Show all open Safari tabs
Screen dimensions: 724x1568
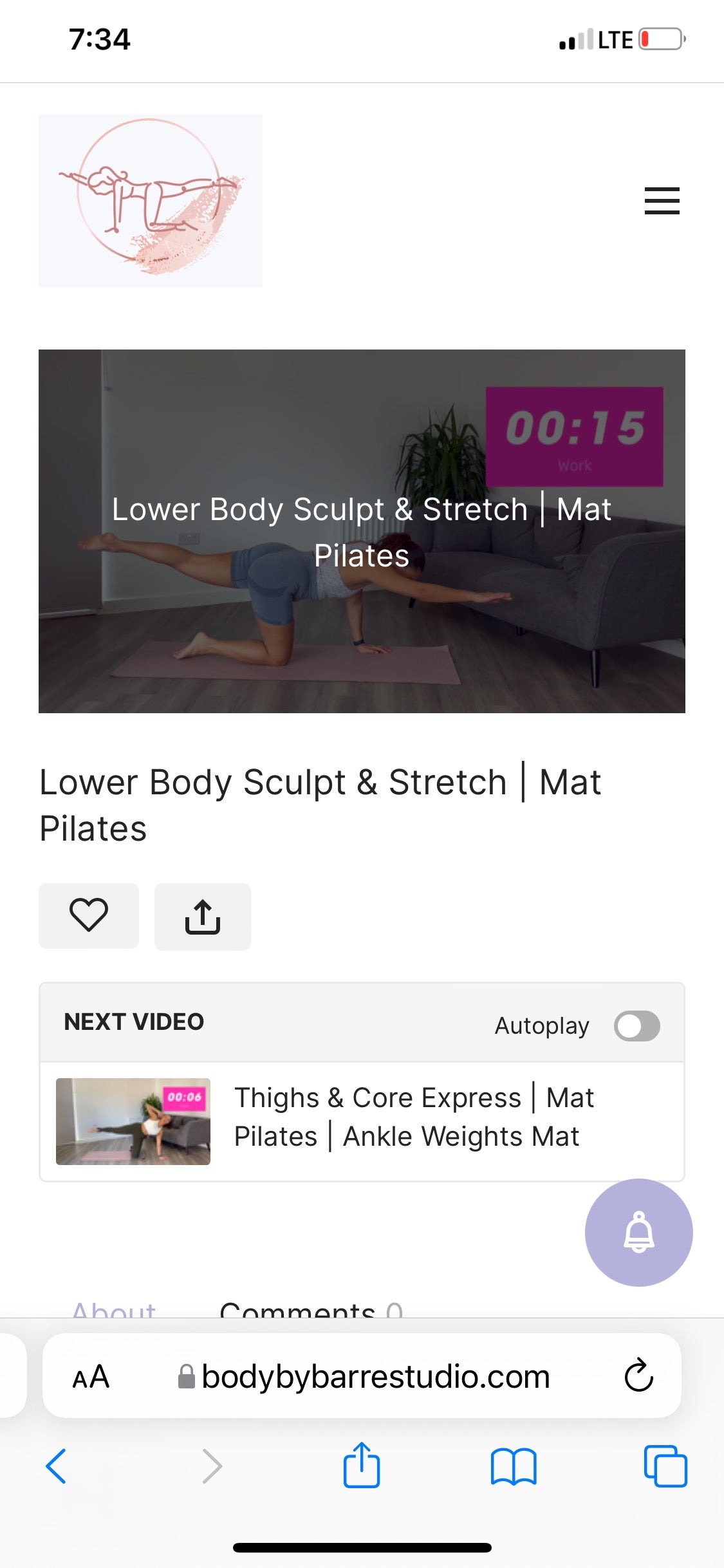pos(665,1466)
